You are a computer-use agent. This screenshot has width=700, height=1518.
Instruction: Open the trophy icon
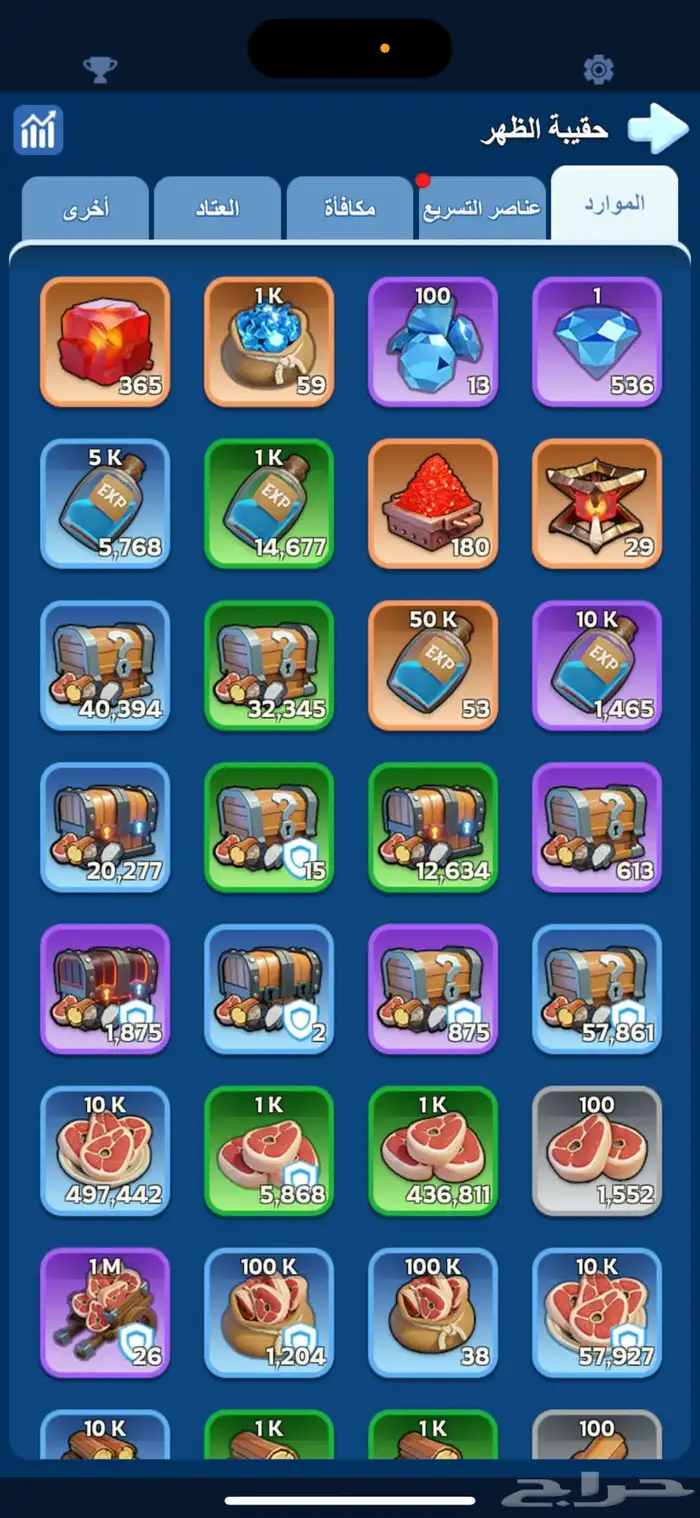click(x=99, y=69)
